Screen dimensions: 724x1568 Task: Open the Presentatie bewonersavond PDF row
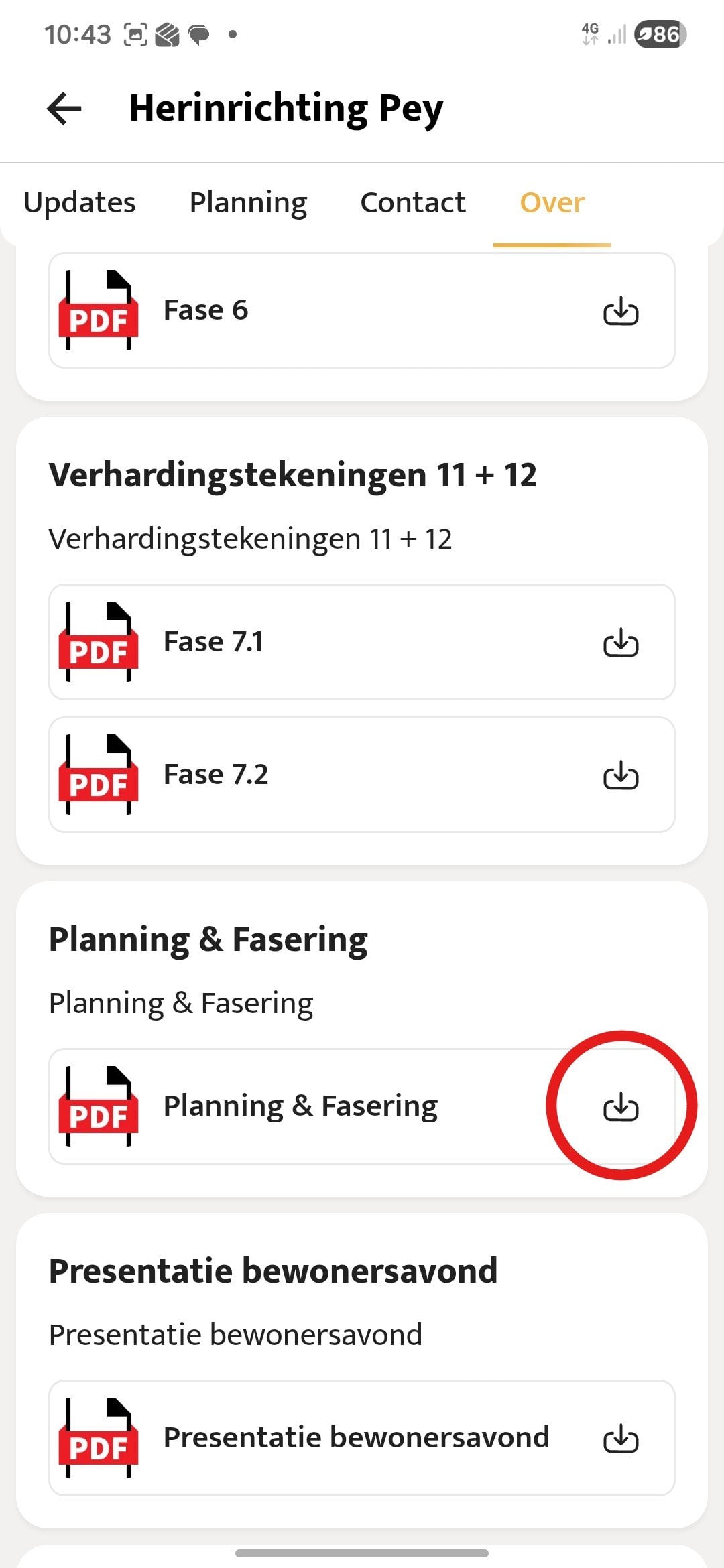362,1438
